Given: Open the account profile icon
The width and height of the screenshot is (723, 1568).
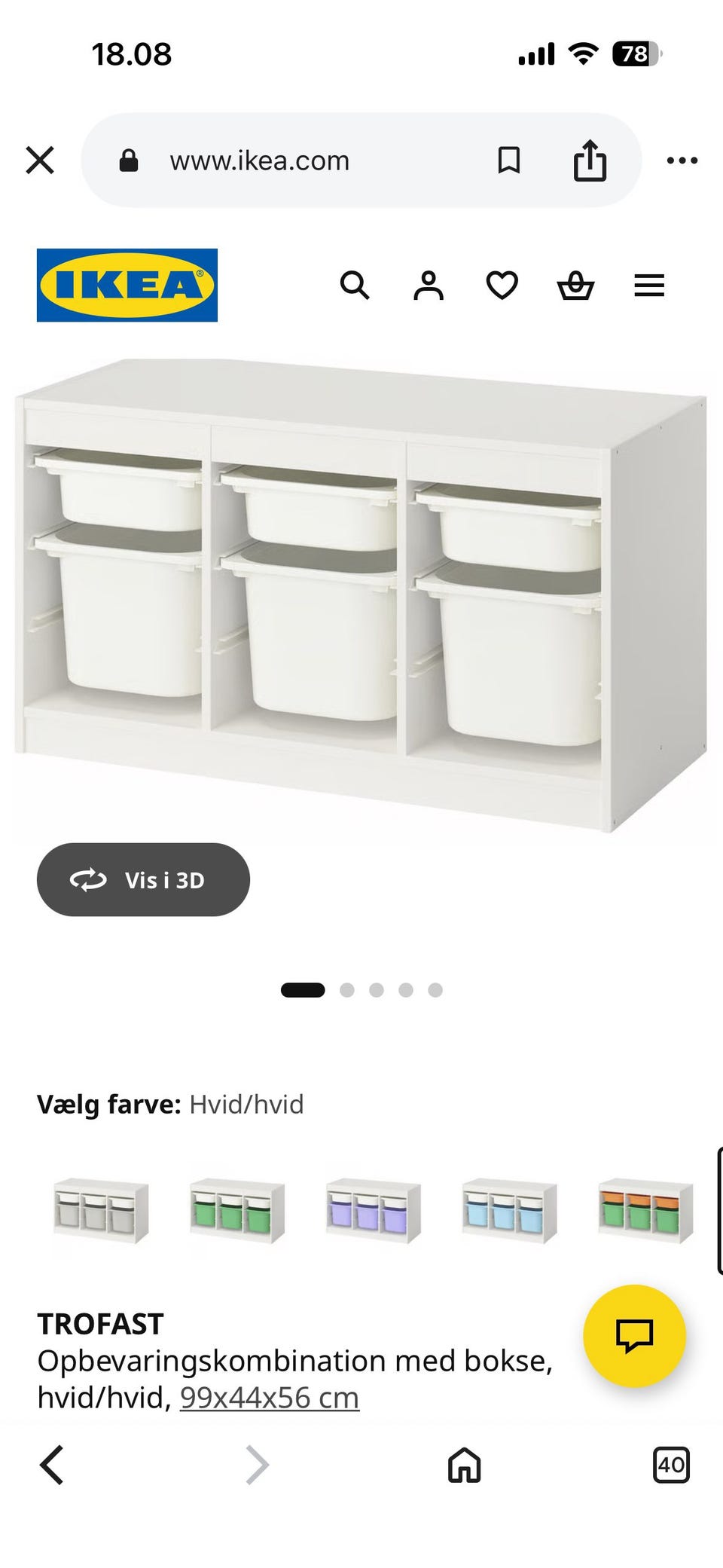Looking at the screenshot, I should (x=428, y=286).
